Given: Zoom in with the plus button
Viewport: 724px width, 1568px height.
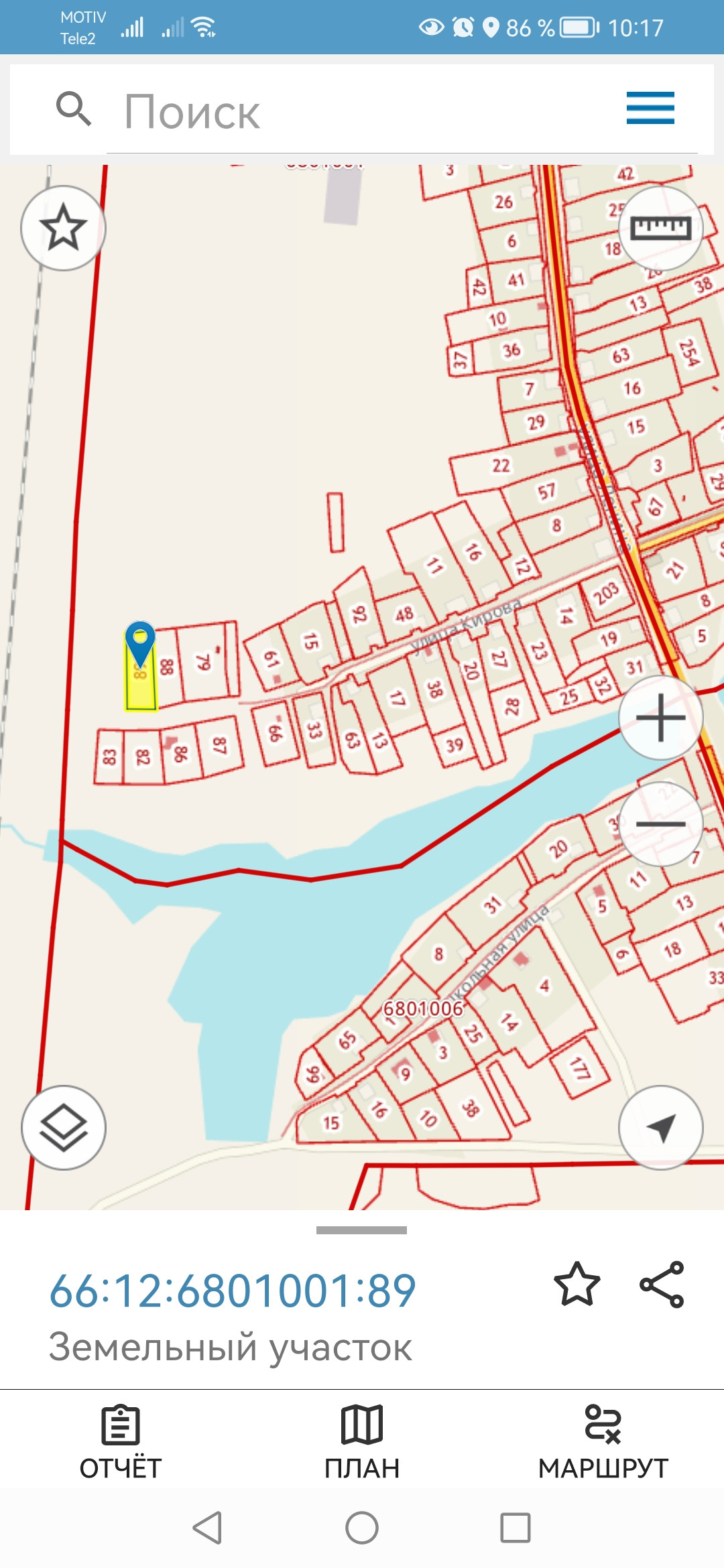Looking at the screenshot, I should [660, 718].
